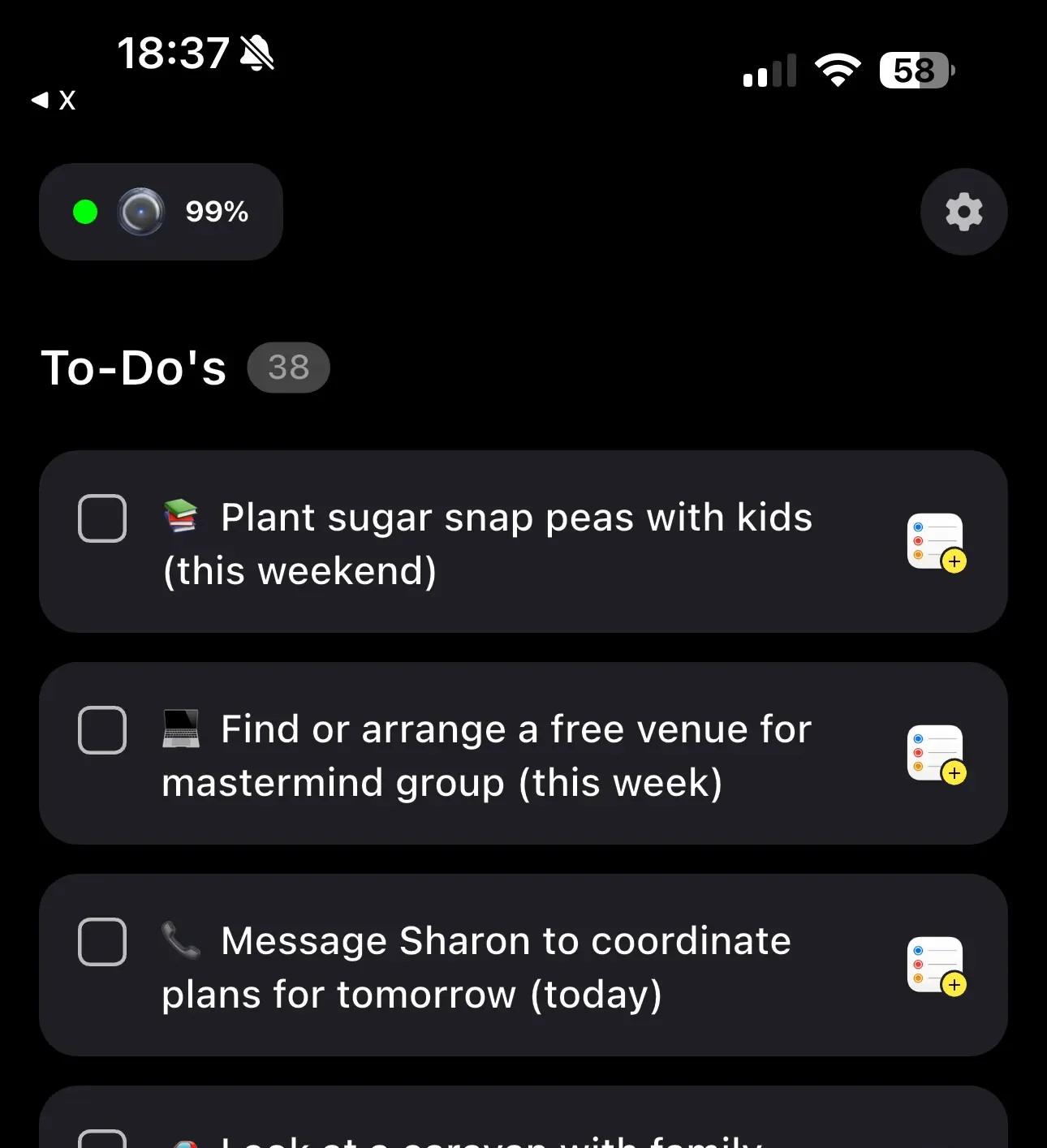Add mastermind venue task to Reminders
The height and width of the screenshot is (1148, 1047).
coord(937,754)
